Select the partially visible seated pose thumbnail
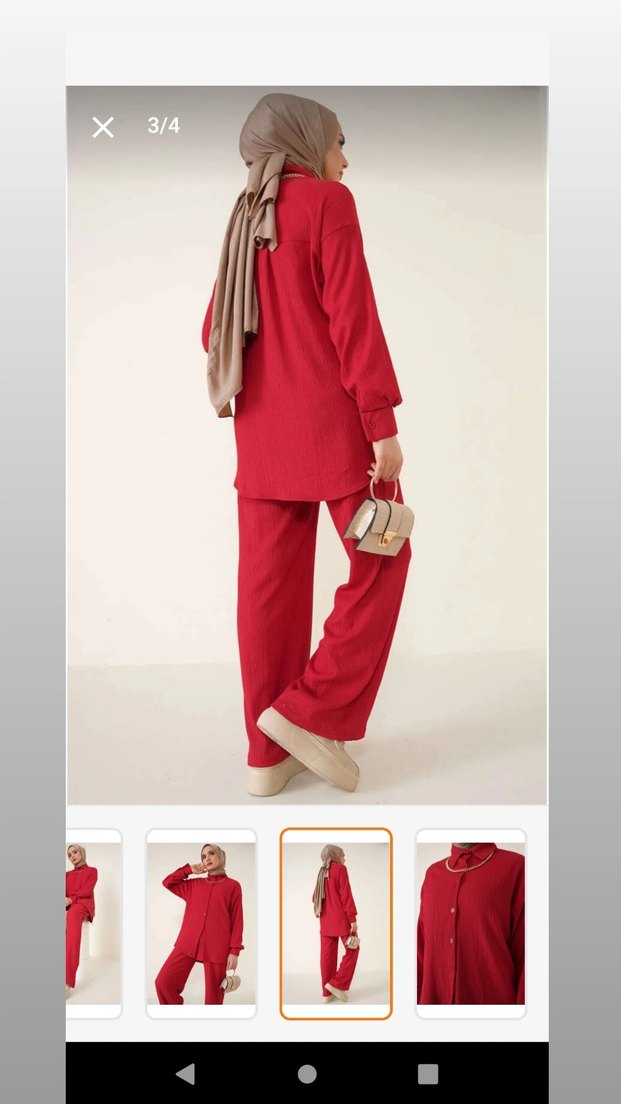Image resolution: width=621 pixels, height=1104 pixels. pos(93,923)
